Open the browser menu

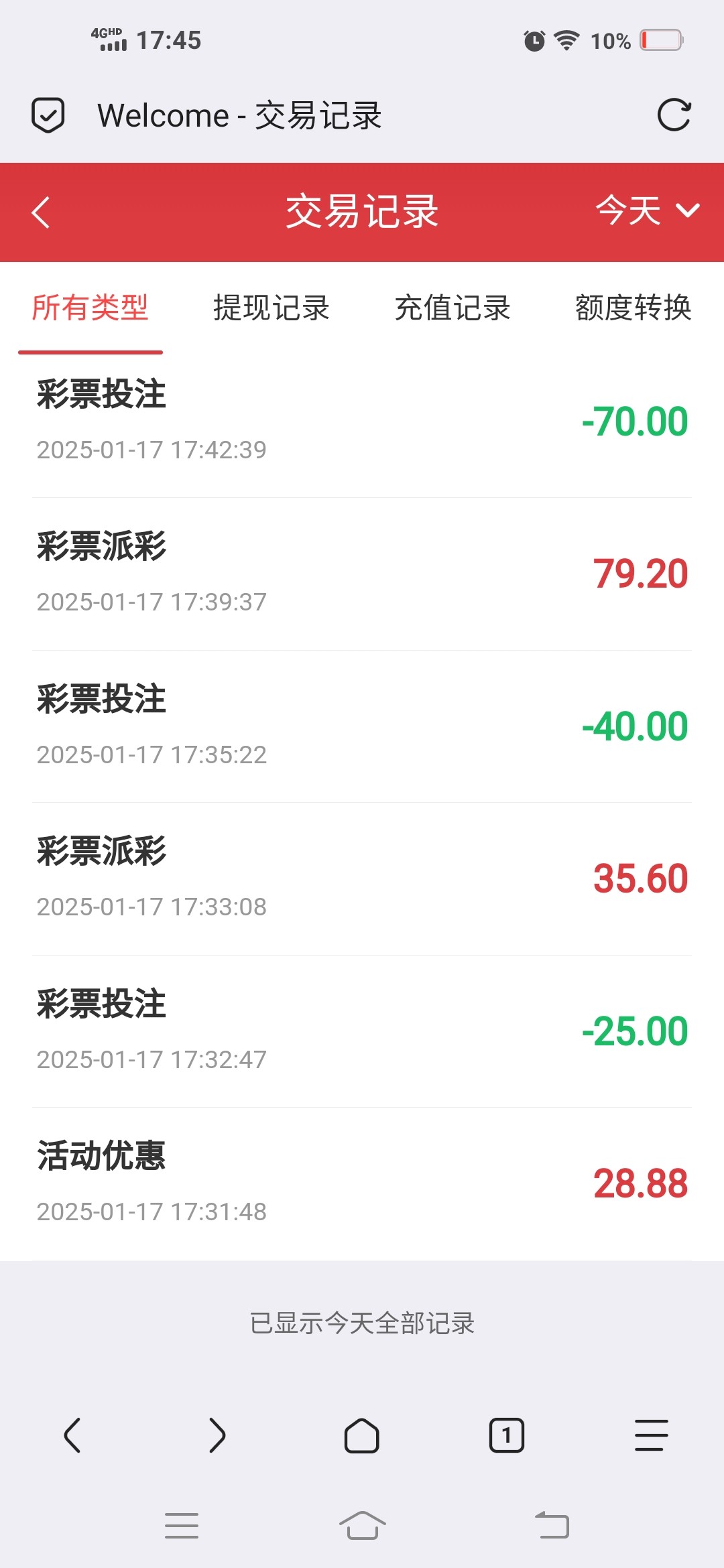[x=652, y=1435]
